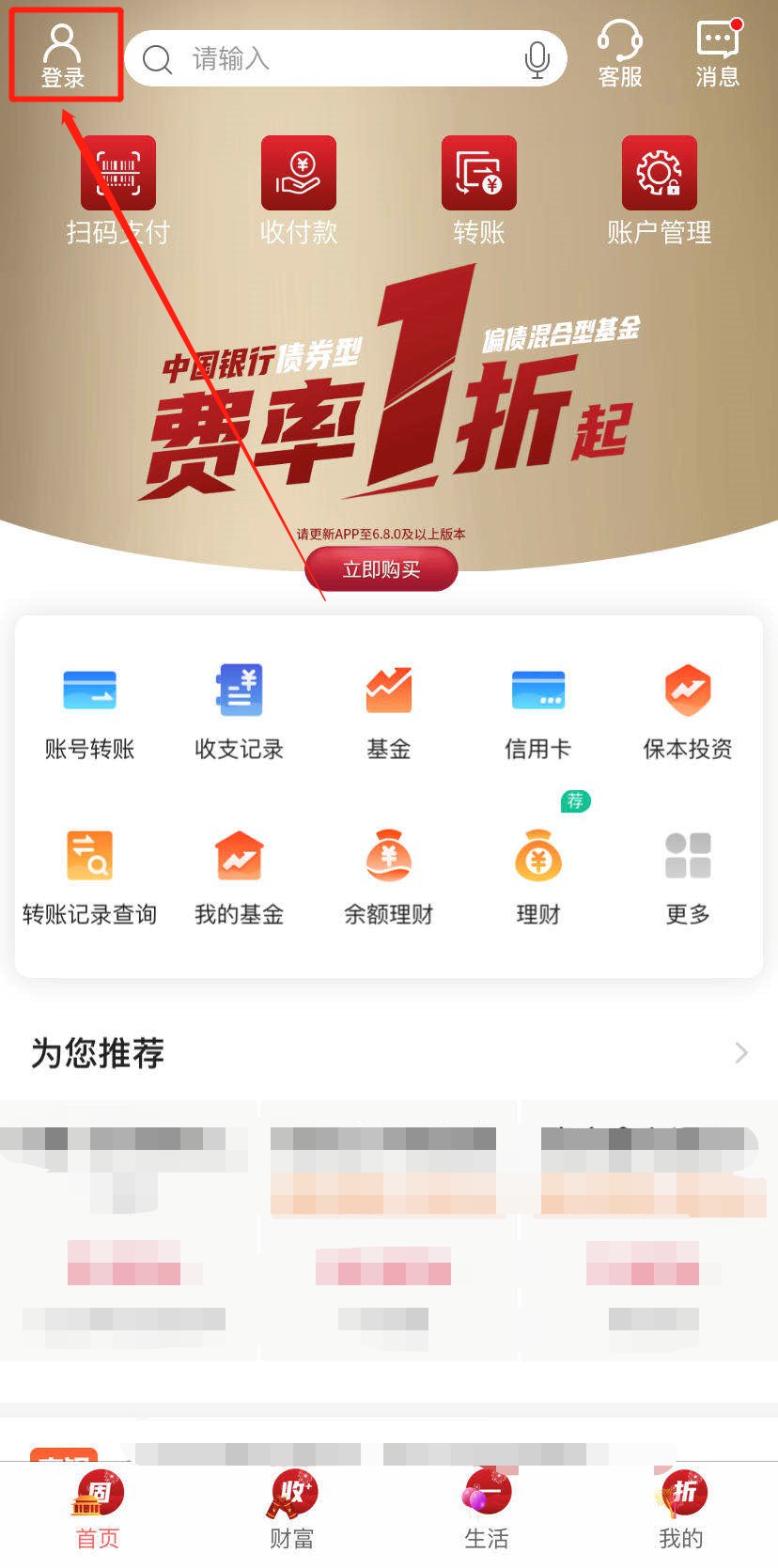The width and height of the screenshot is (778, 1568).
Task: Contact 客服 customer service
Action: [620, 55]
